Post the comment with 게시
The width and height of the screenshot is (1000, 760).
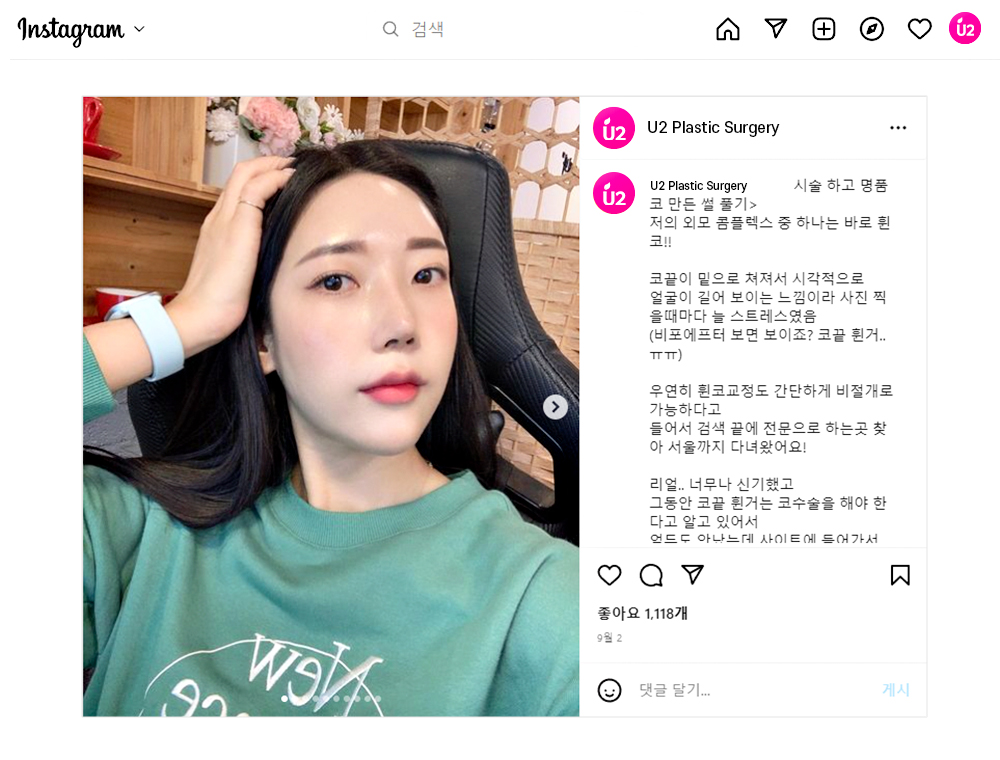896,690
